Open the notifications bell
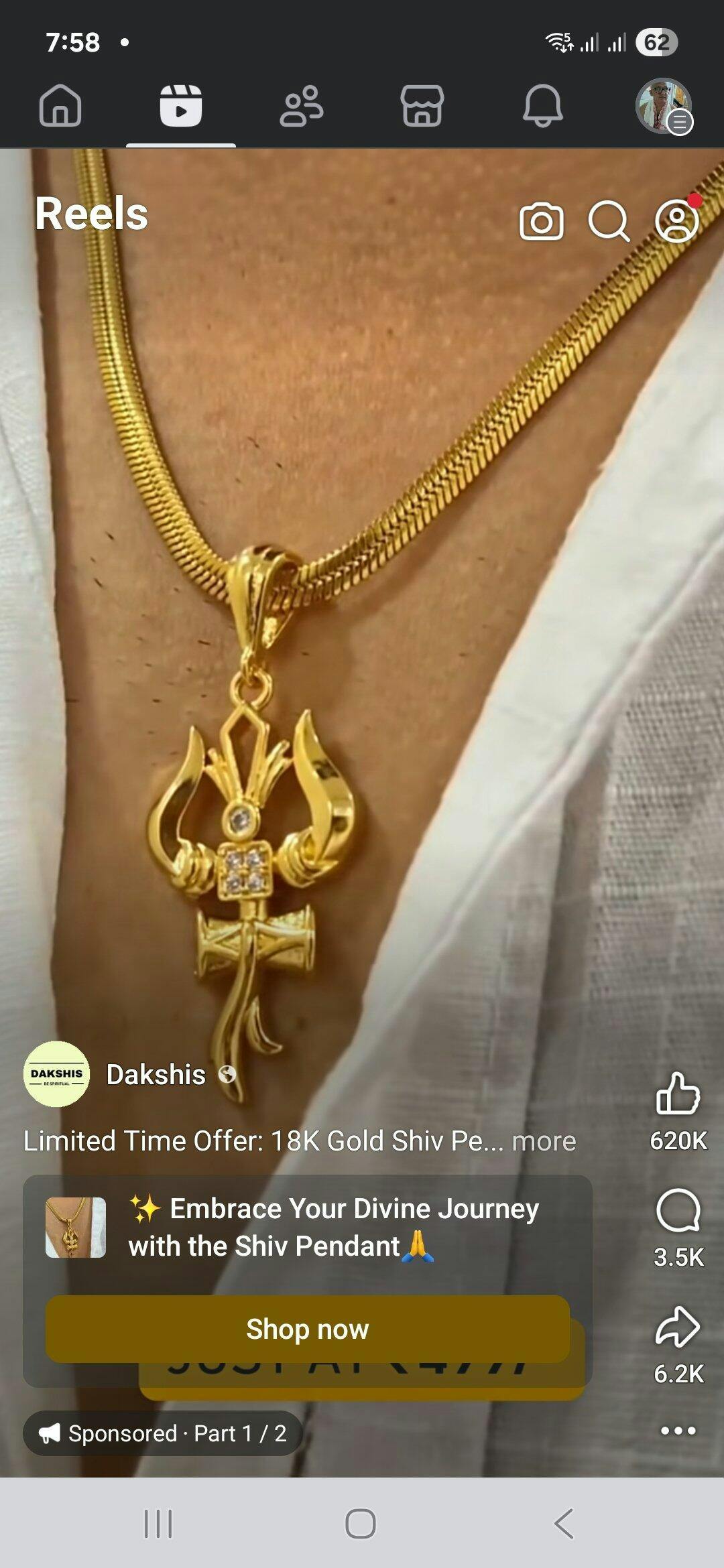The height and width of the screenshot is (1568, 724). (542, 106)
